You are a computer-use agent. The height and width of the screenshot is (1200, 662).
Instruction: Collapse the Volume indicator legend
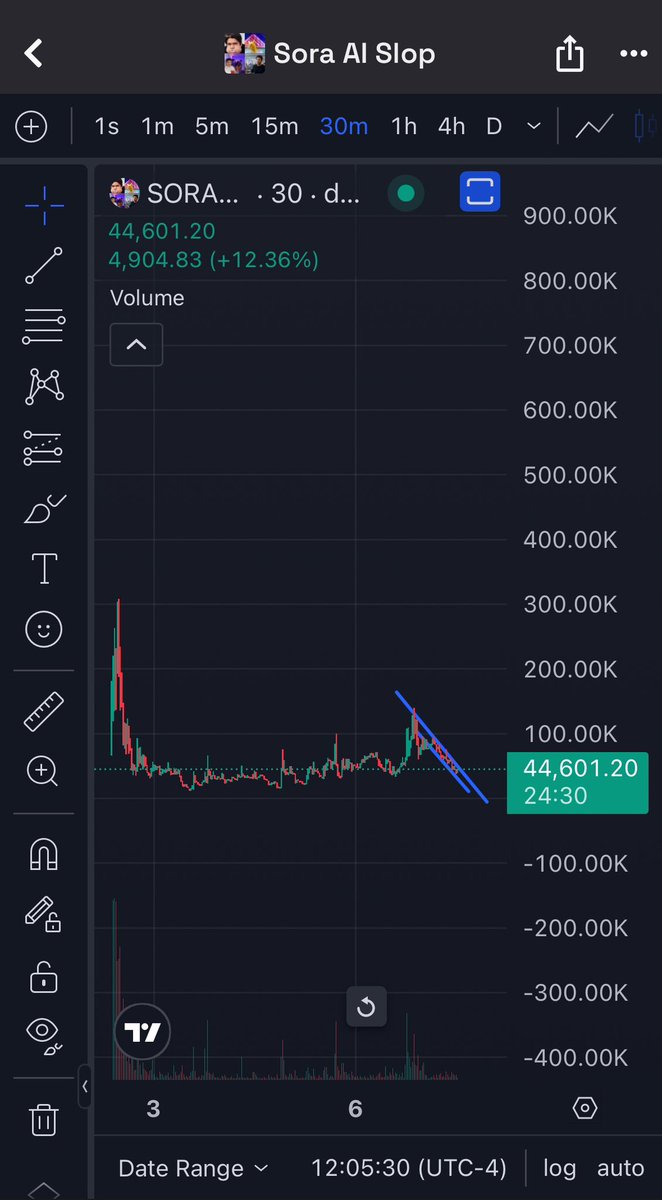coord(136,345)
